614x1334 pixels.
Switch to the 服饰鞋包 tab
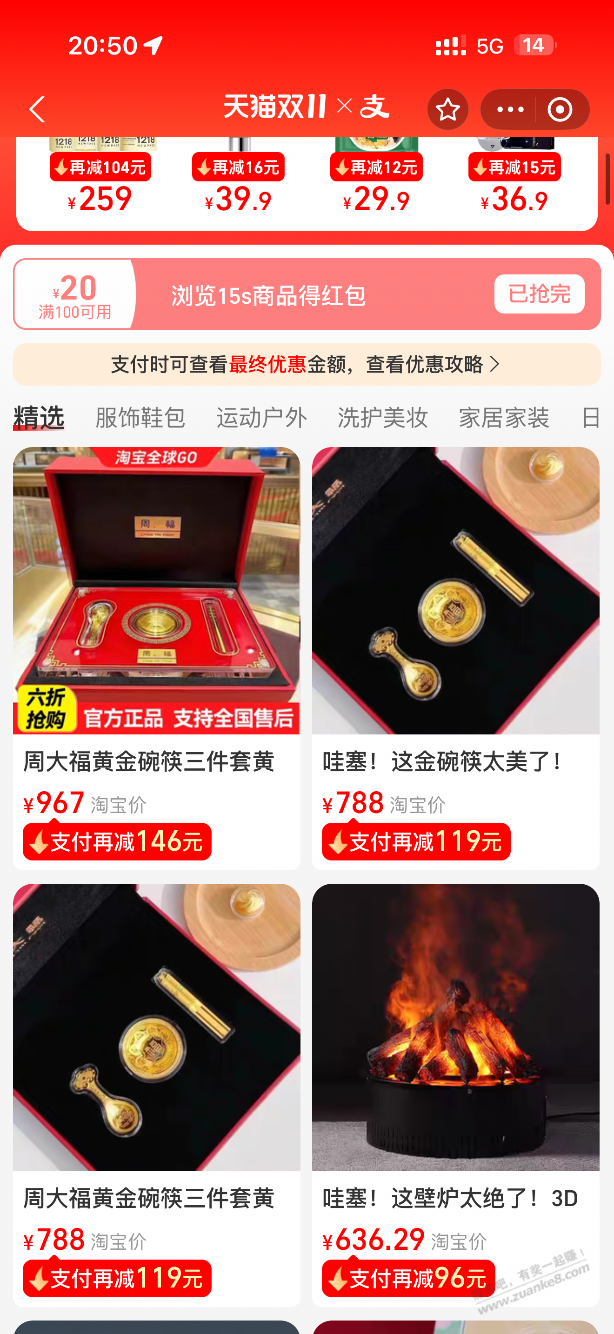[x=140, y=417]
